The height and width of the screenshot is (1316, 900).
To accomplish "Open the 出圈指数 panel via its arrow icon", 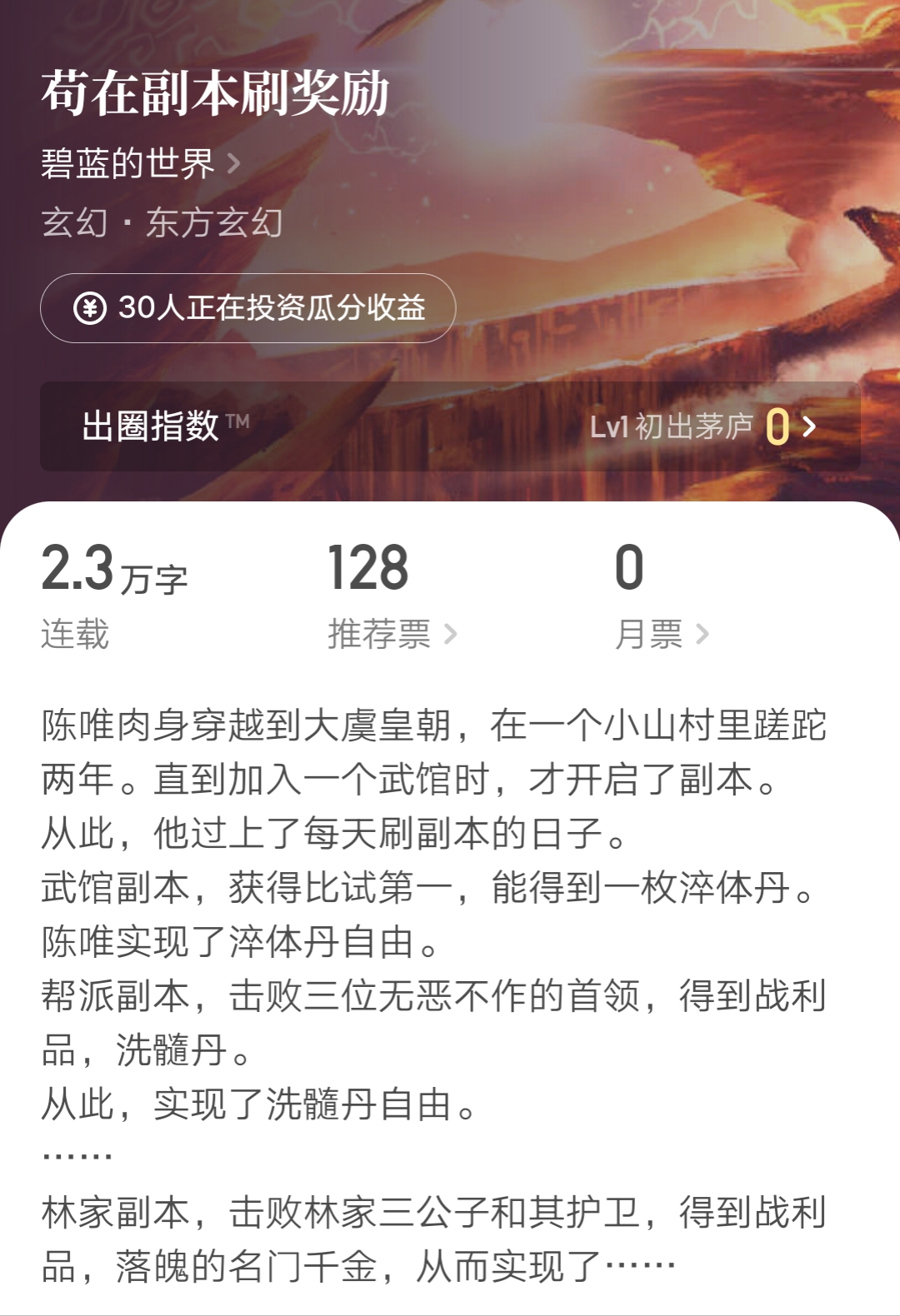I will click(x=807, y=426).
